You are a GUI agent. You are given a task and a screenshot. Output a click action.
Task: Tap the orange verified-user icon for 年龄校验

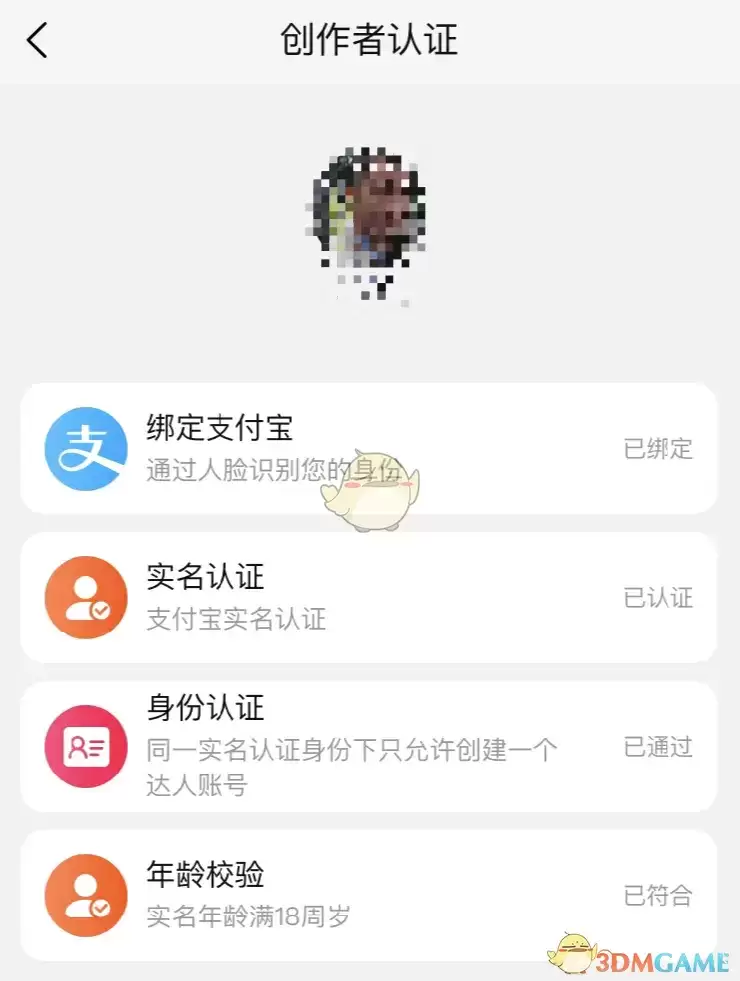point(85,895)
